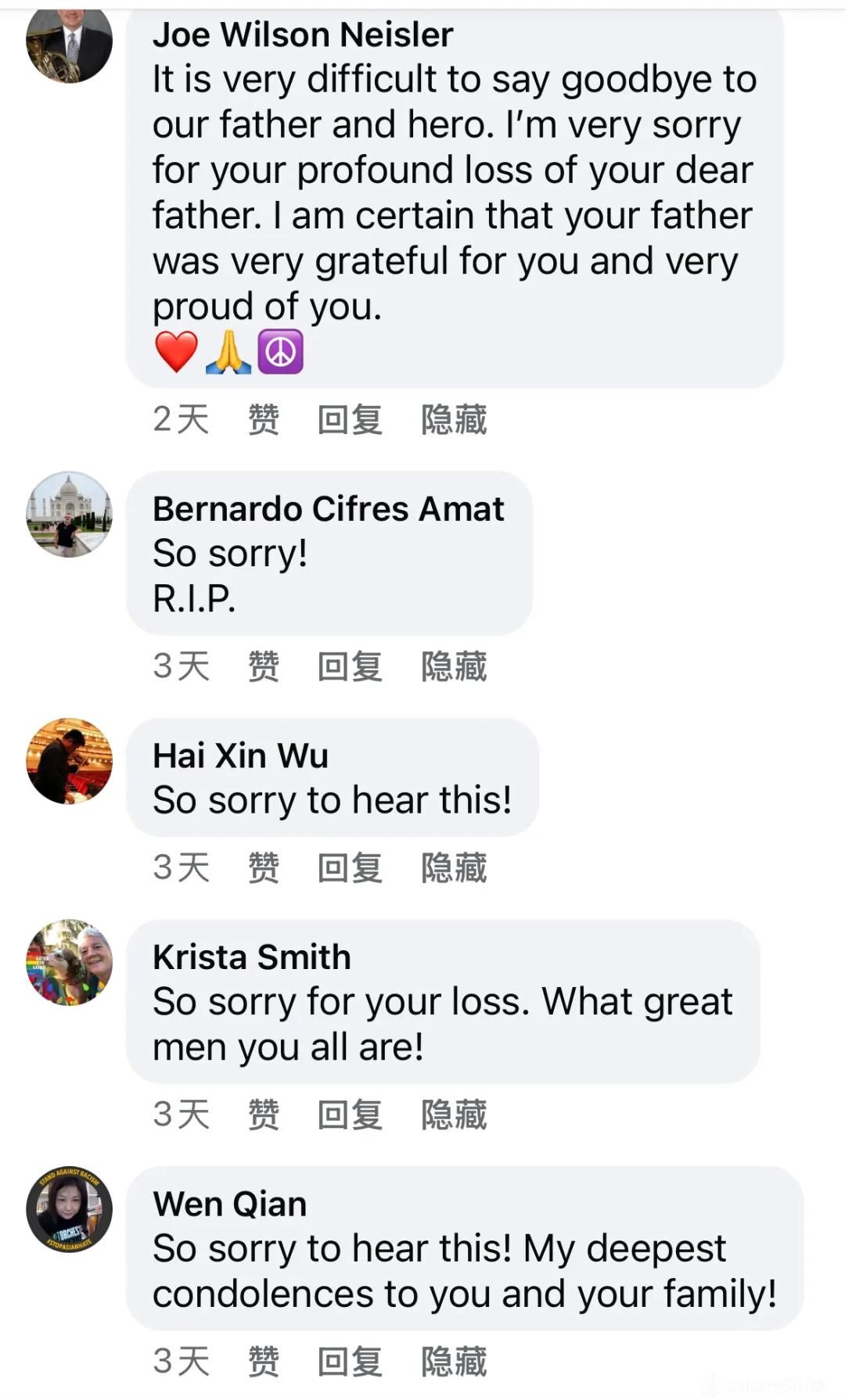
Task: Hide Bernardo Cifres Amat's comment
Action: pos(454,666)
